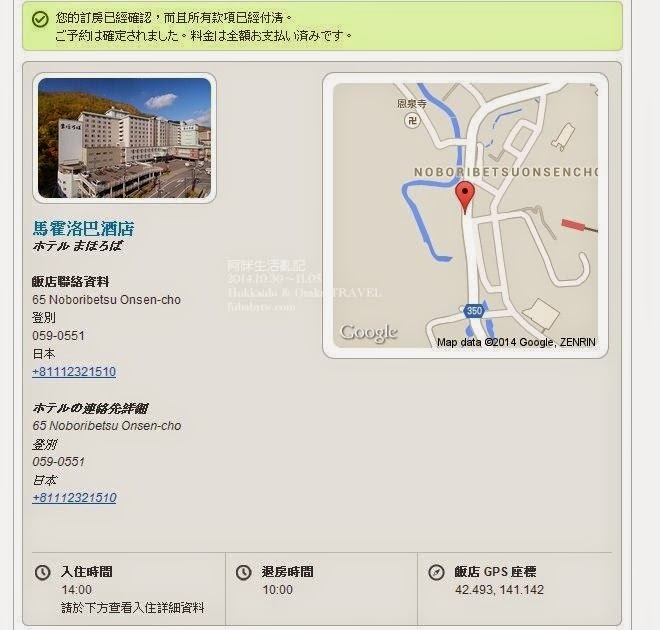
Task: Open the 馬霍洛巴酒店 hotel name link
Action: [x=83, y=229]
